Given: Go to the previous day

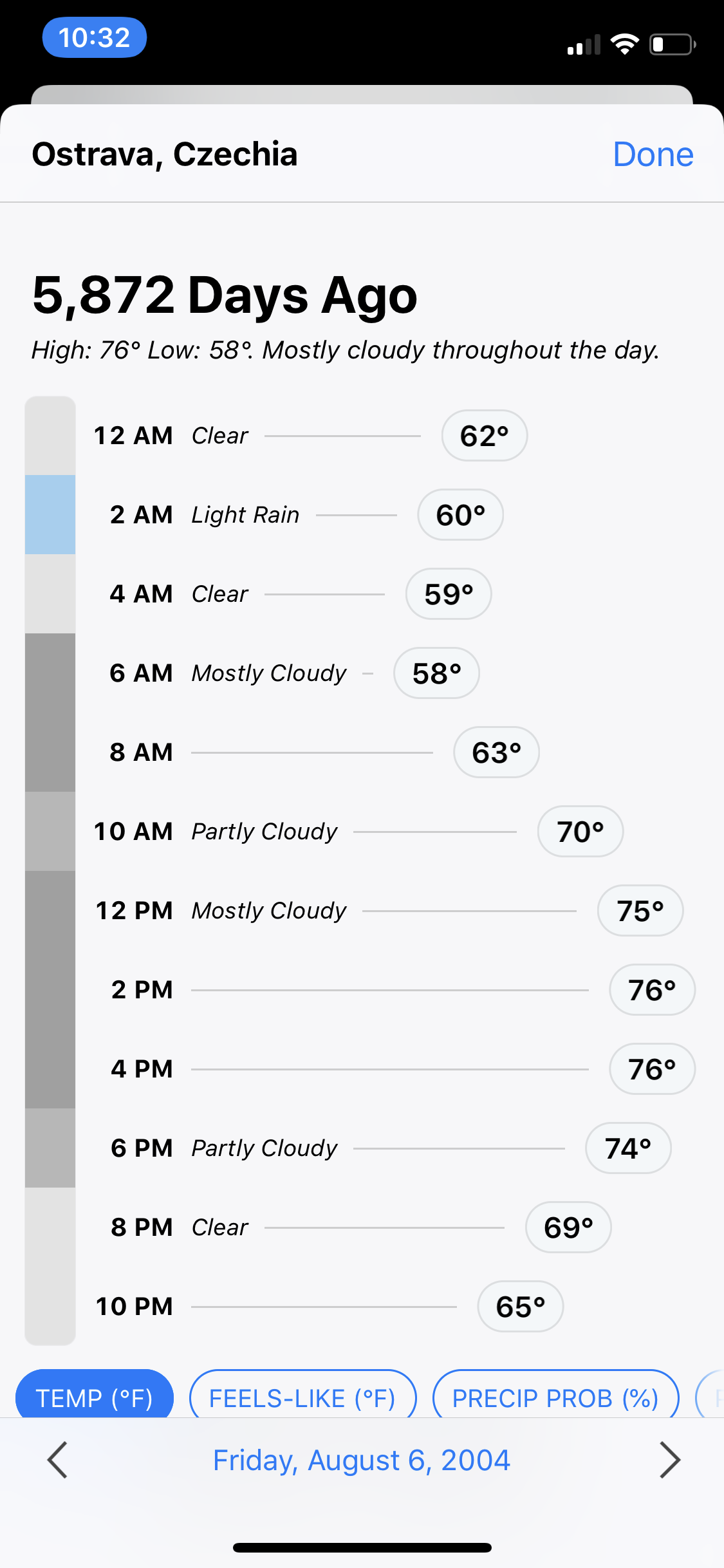Looking at the screenshot, I should [x=57, y=1460].
